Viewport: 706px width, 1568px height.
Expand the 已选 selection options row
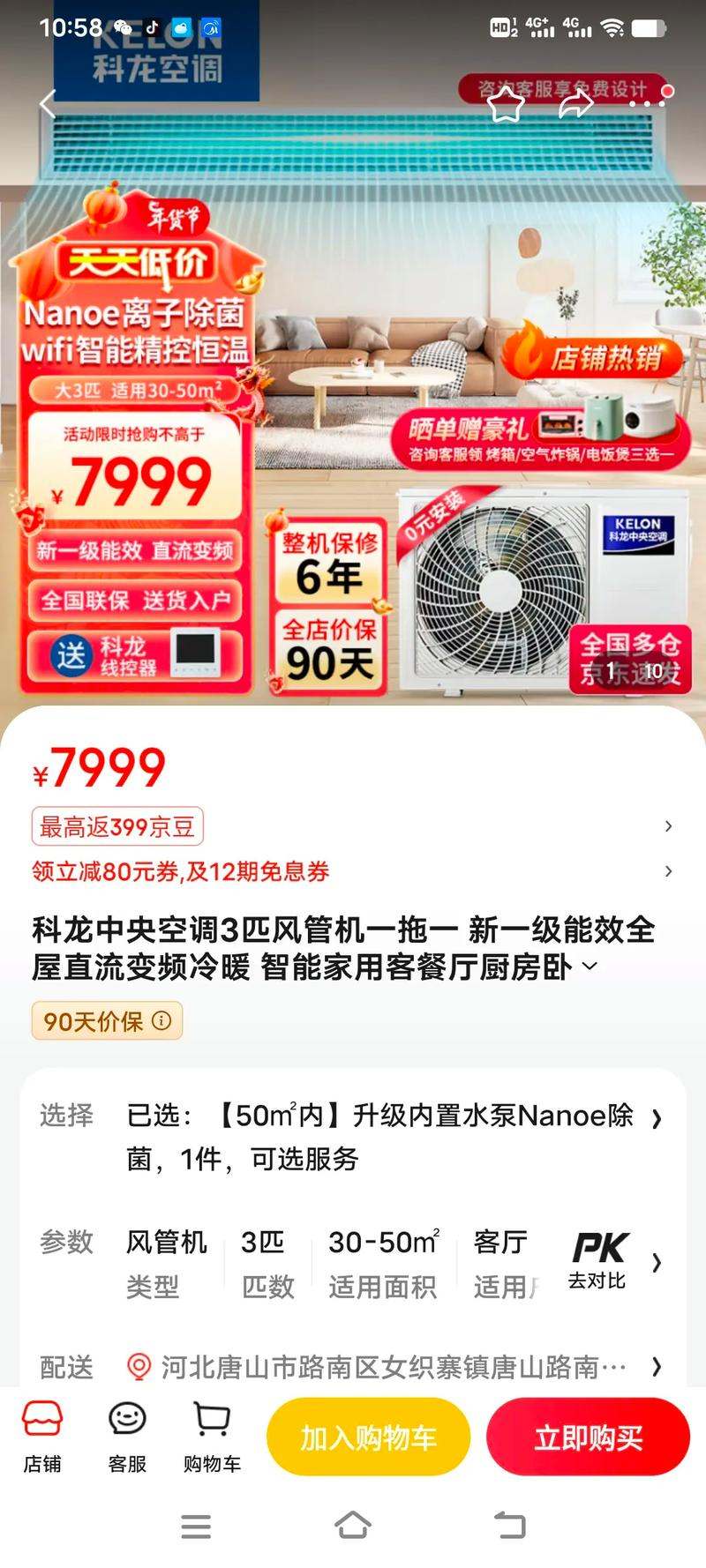[x=657, y=1116]
